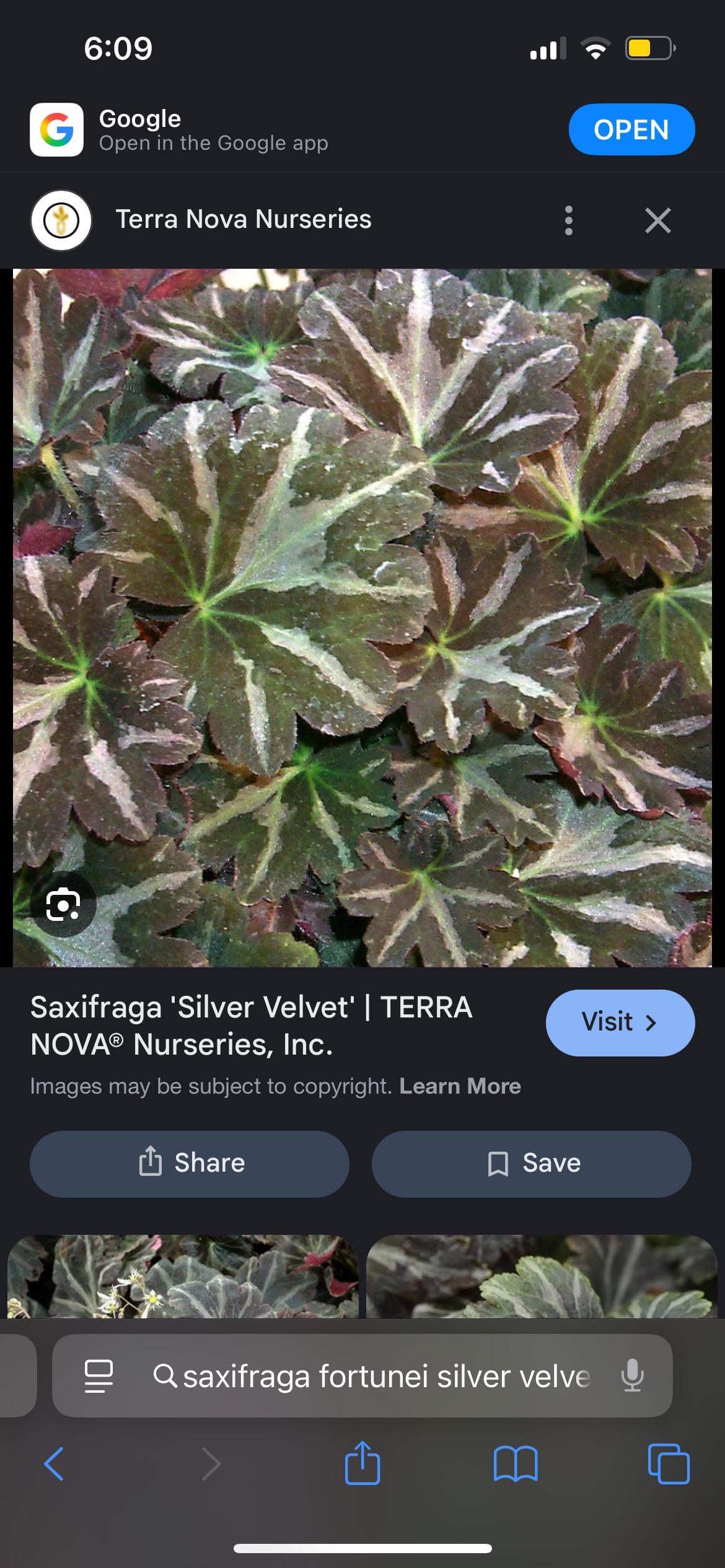Open Terra Nova Nurseries source header
The width and height of the screenshot is (725, 1568).
click(x=244, y=220)
